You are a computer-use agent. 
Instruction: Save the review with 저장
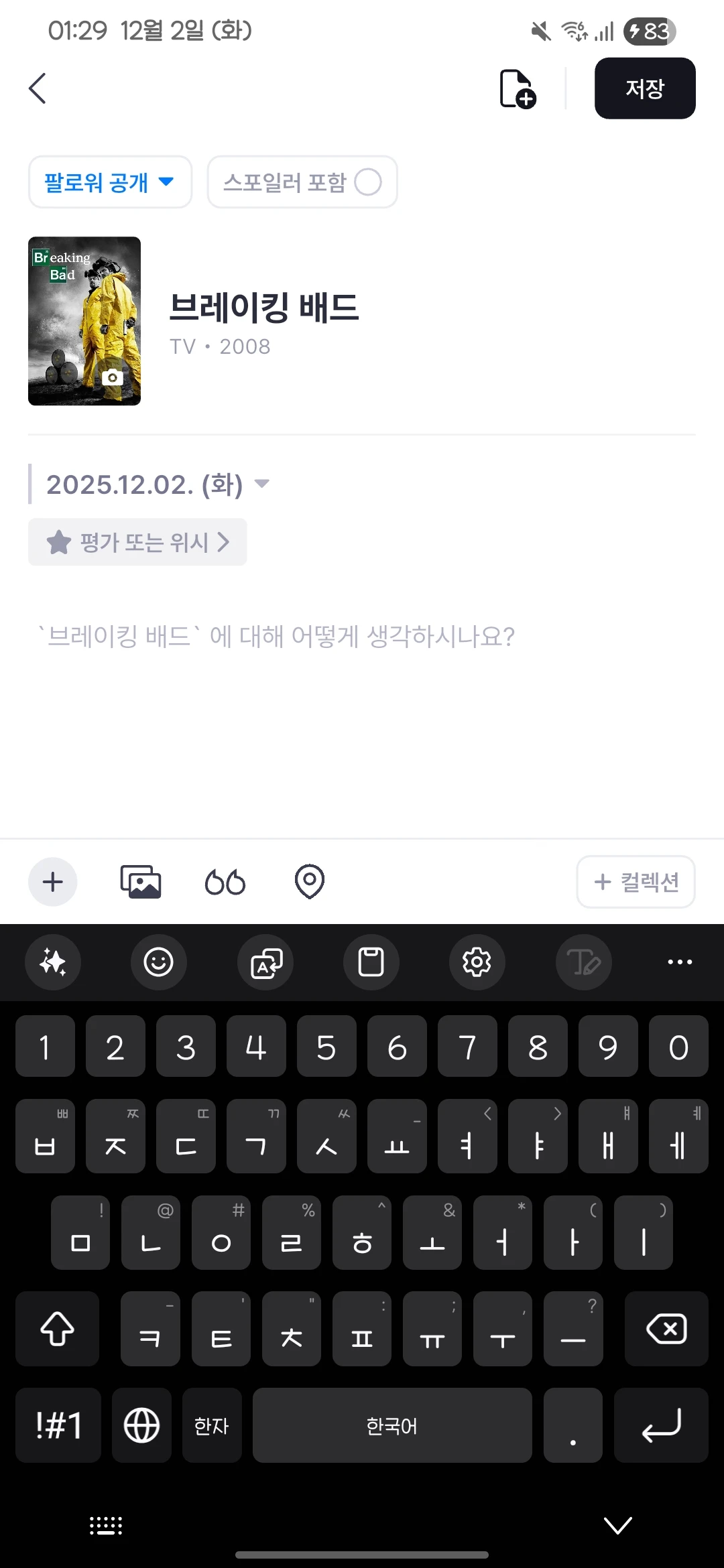[x=644, y=88]
